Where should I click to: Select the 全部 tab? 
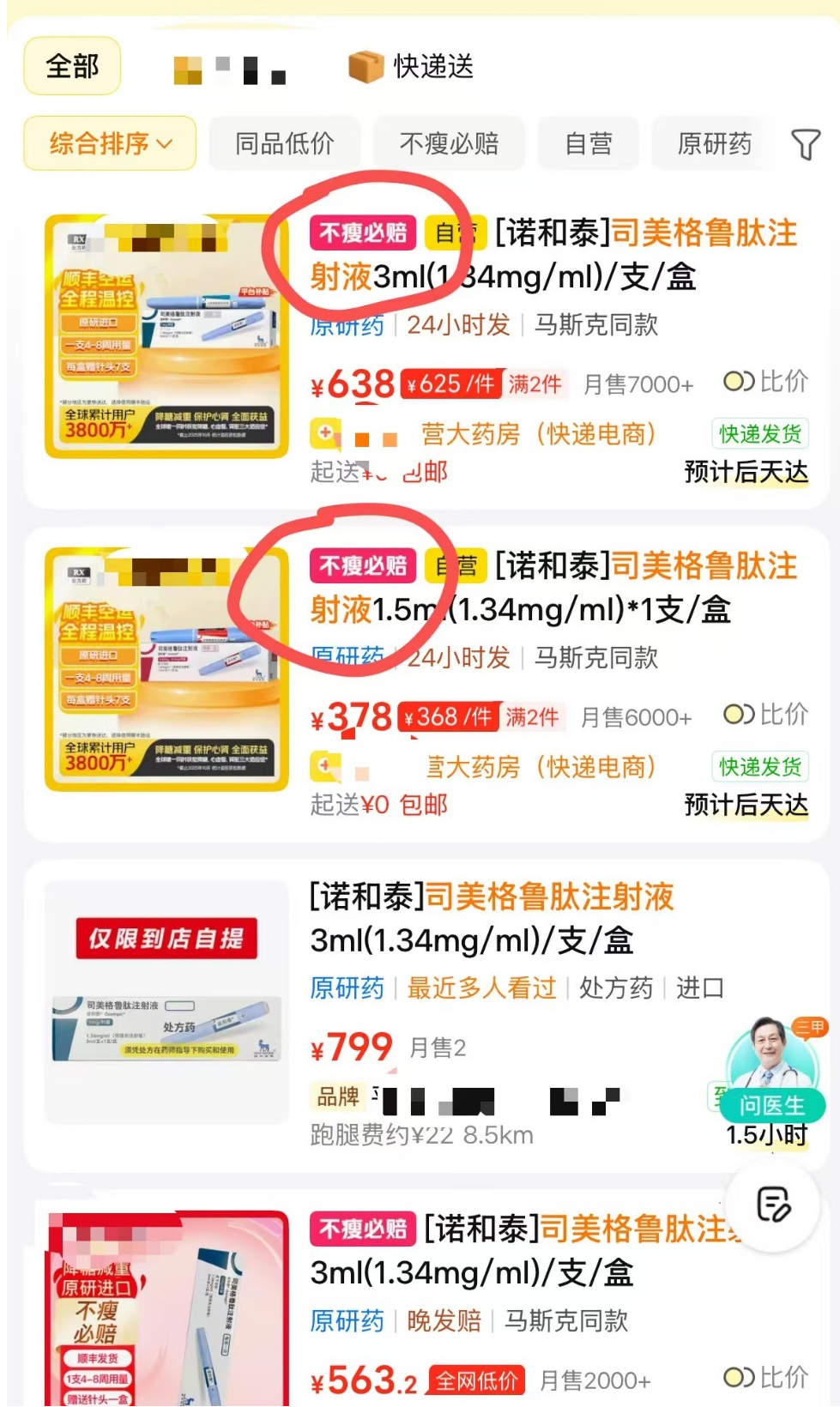72,66
